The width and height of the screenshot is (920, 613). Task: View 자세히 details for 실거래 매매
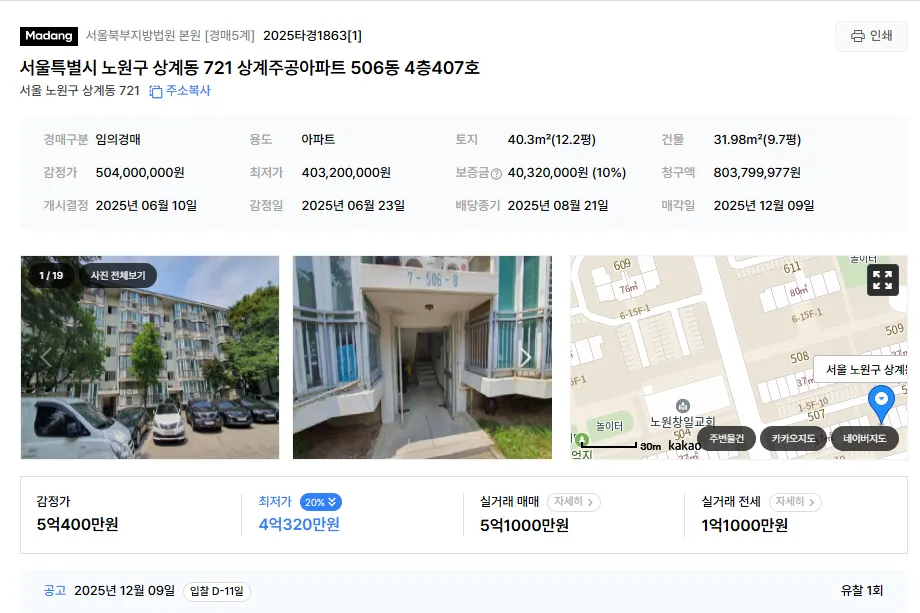pos(574,502)
